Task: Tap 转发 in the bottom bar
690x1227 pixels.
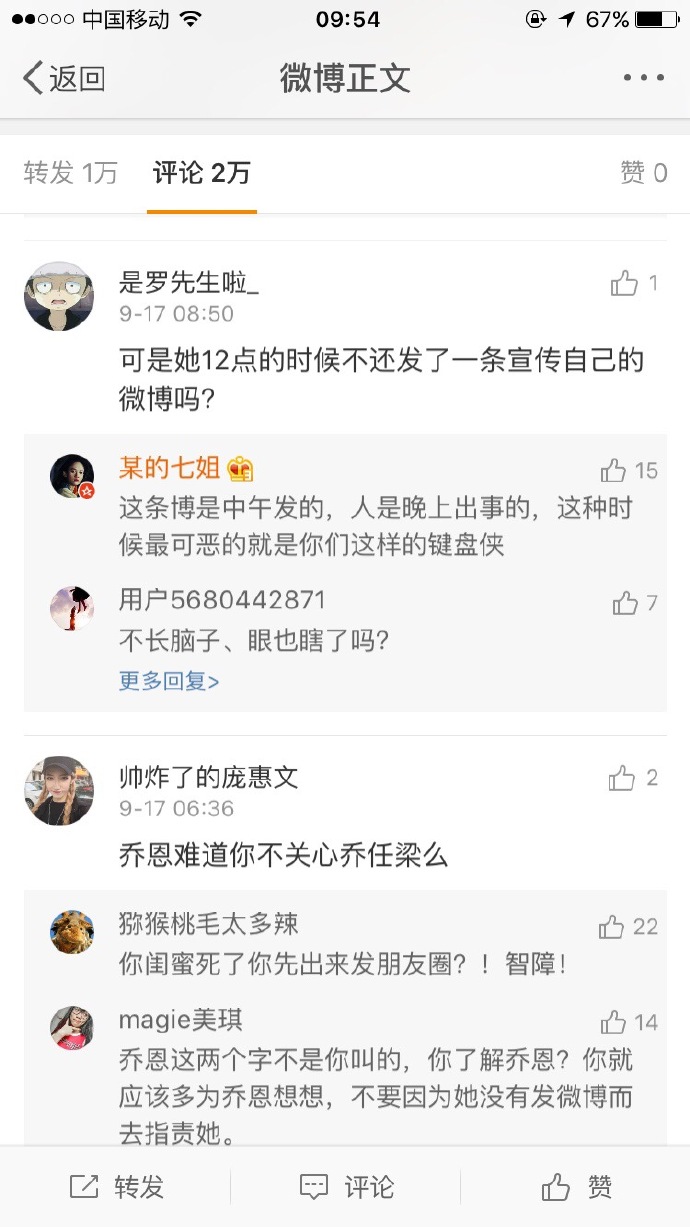Action: point(116,1187)
